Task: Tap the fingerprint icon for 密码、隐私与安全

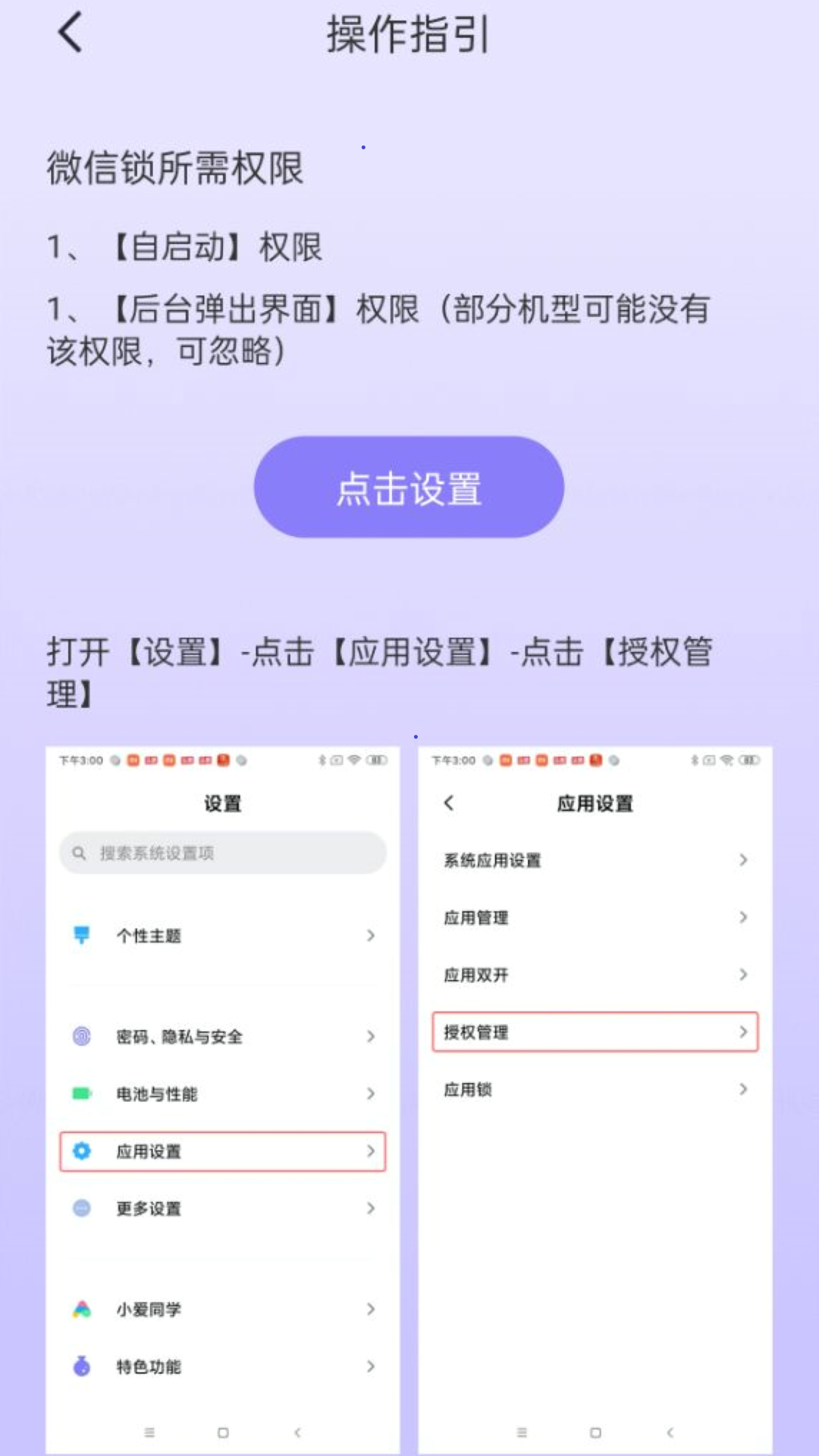Action: (x=81, y=1036)
